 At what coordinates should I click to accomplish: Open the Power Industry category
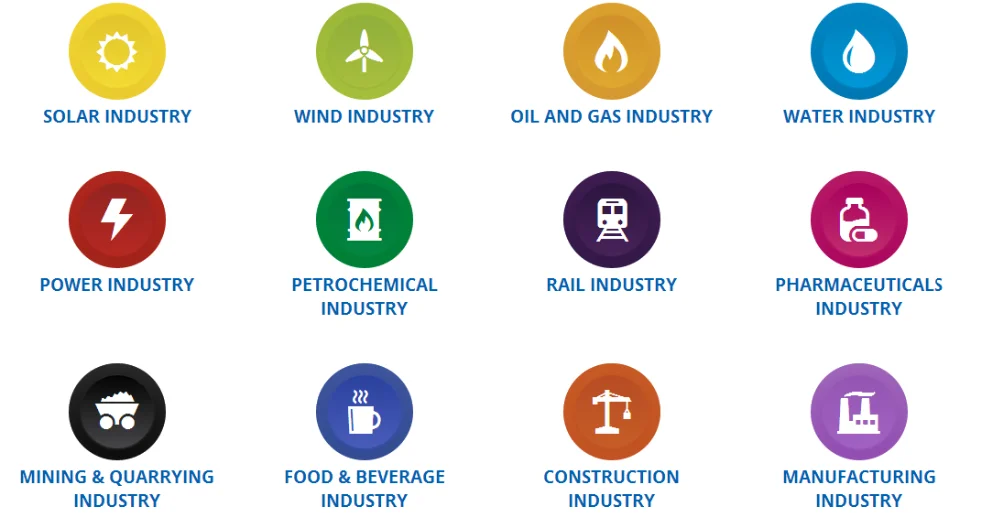tap(117, 220)
